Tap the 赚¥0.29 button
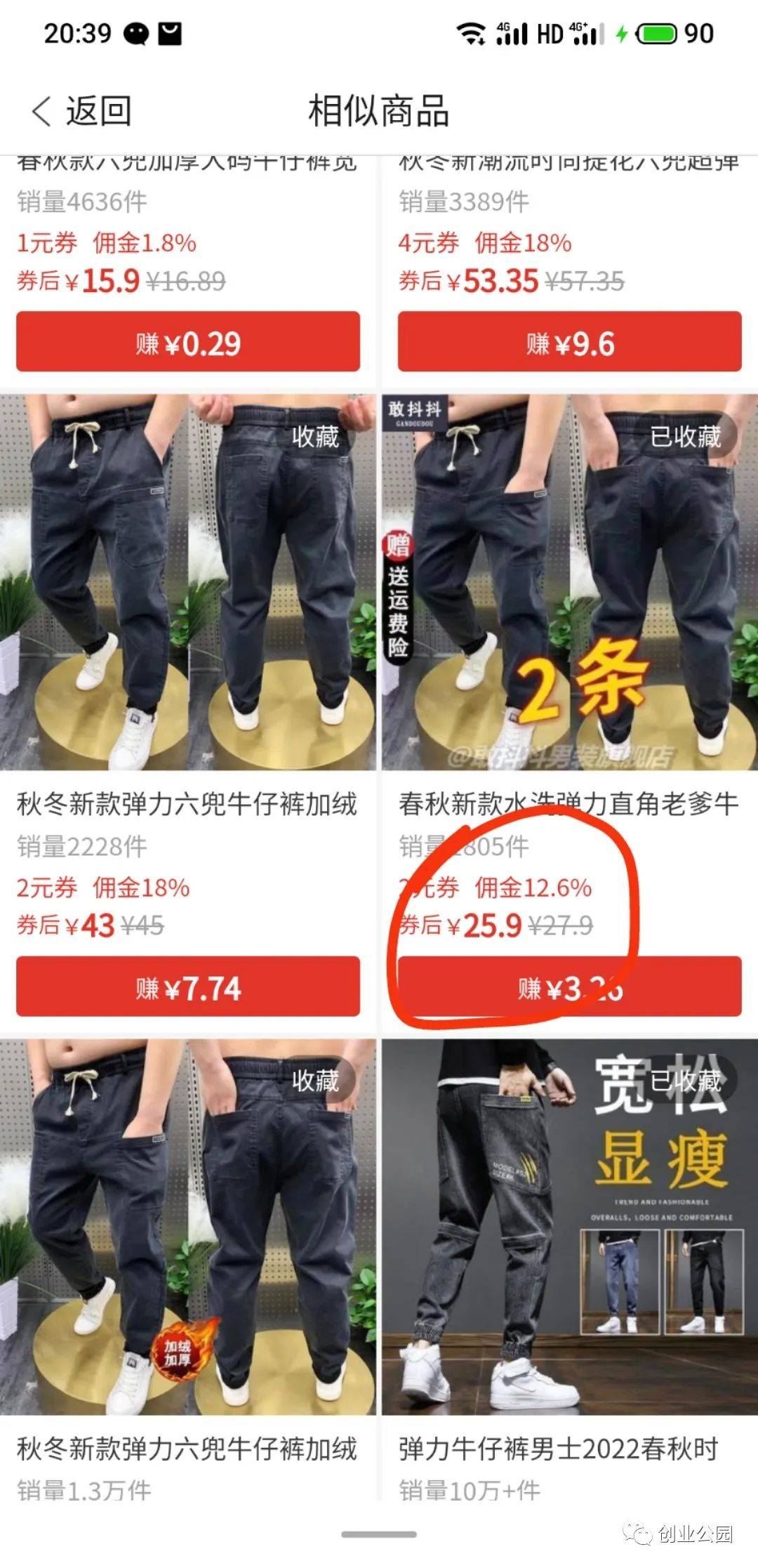 point(188,343)
